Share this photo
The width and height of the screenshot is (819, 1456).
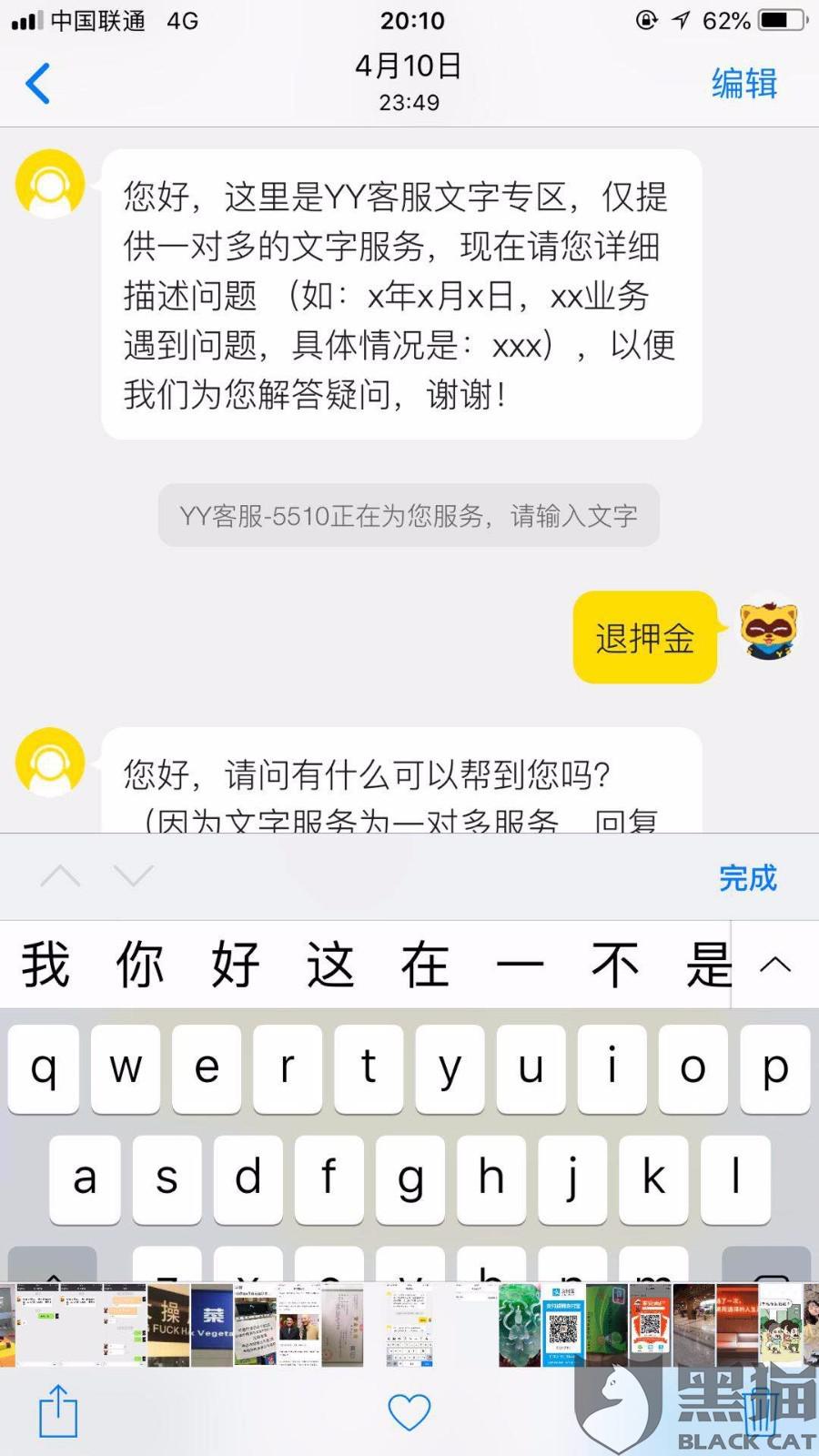[x=58, y=1410]
